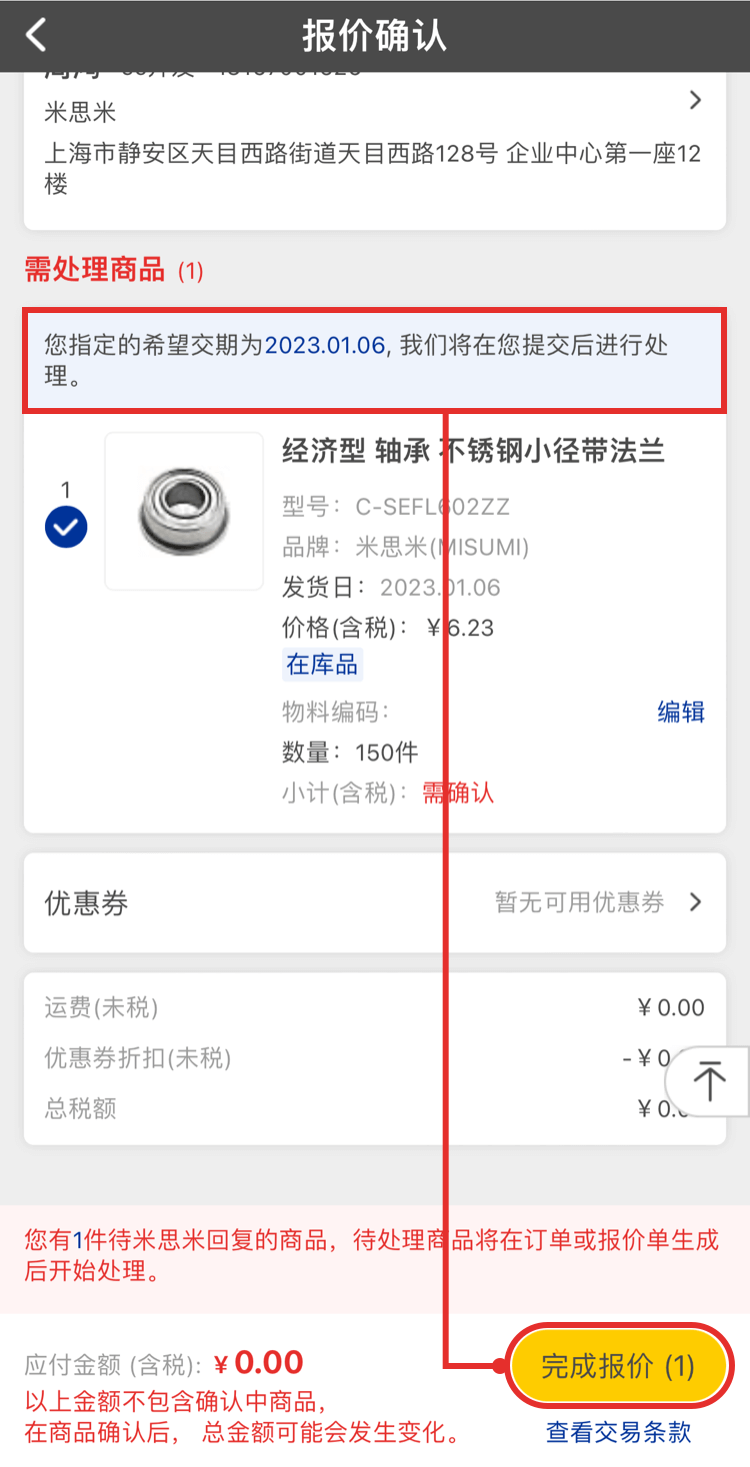
Task: Open the 优惠券 coupon row
Action: click(374, 903)
